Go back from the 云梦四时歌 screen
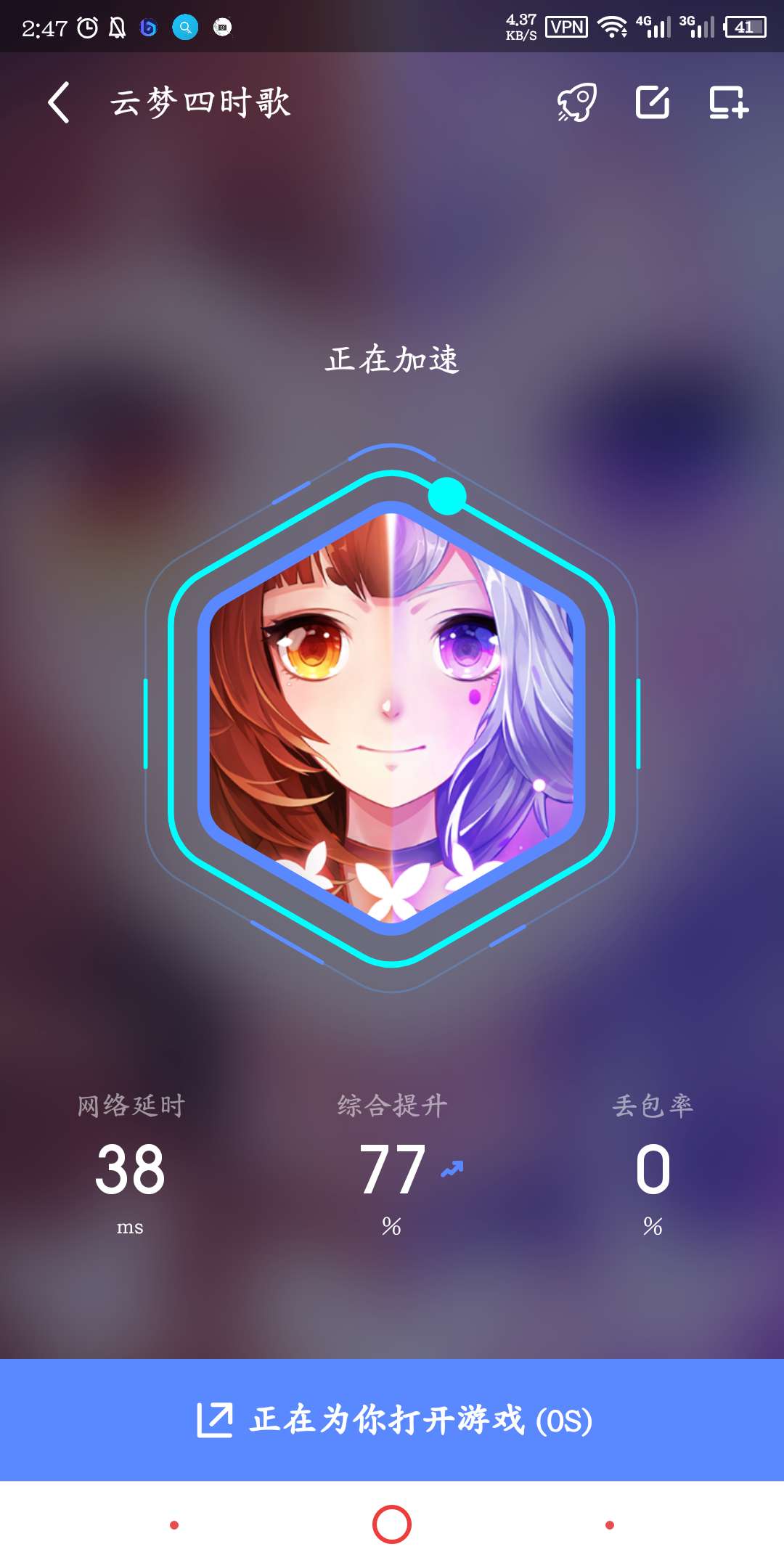Viewport: 784px width, 1568px height. pos(59,102)
